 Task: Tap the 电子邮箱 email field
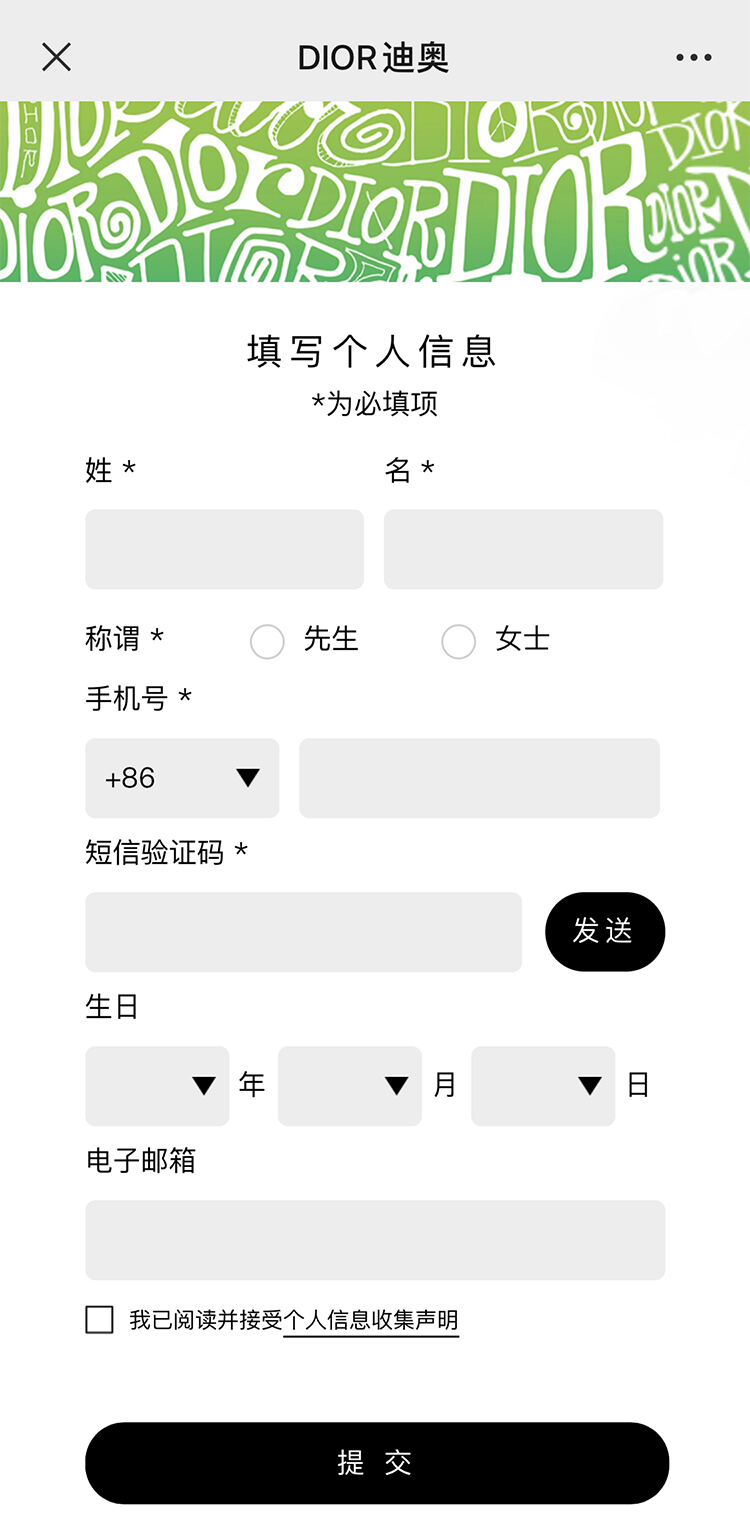(375, 1240)
